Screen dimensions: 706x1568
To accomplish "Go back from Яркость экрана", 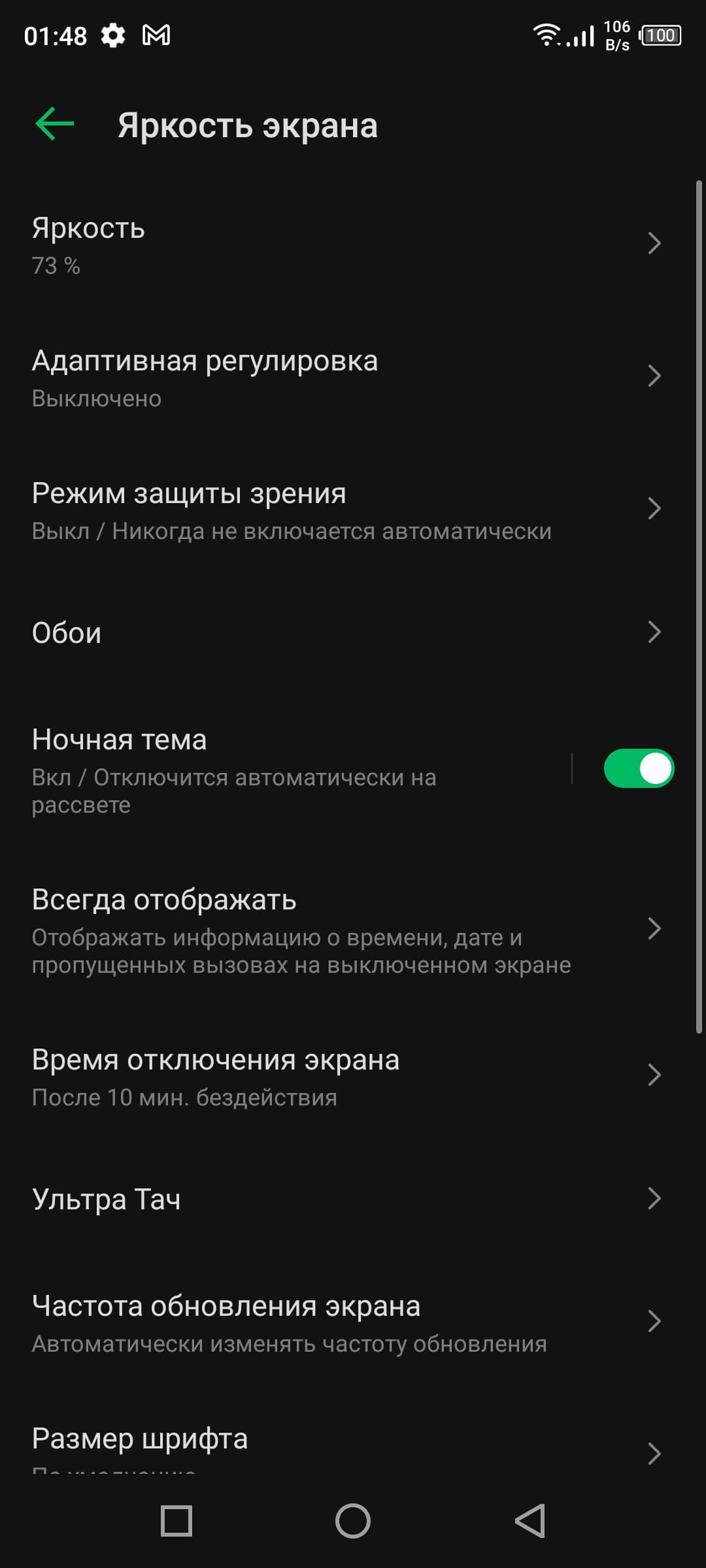I will pyautogui.click(x=55, y=124).
